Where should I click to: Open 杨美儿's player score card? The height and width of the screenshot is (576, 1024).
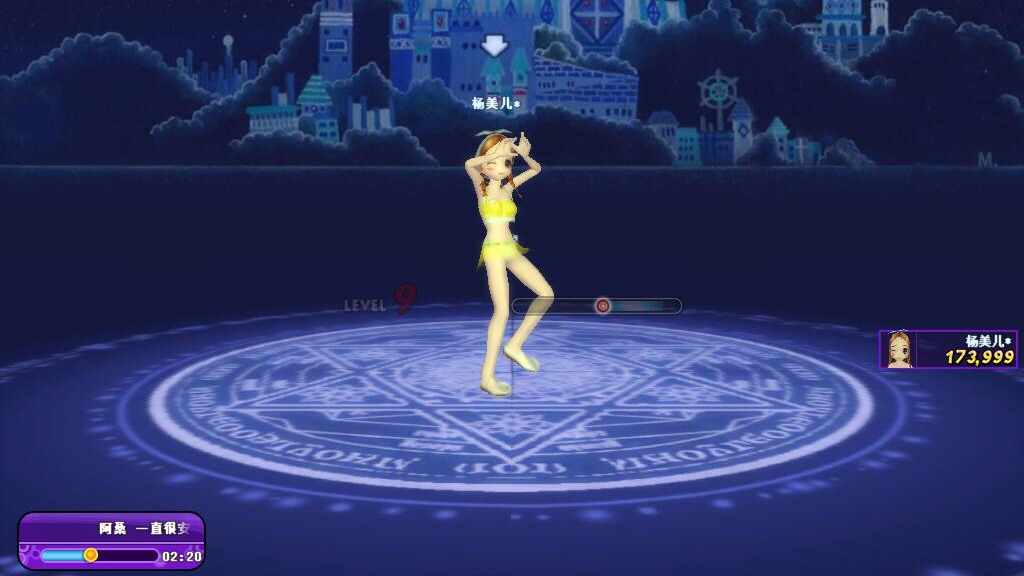click(948, 350)
